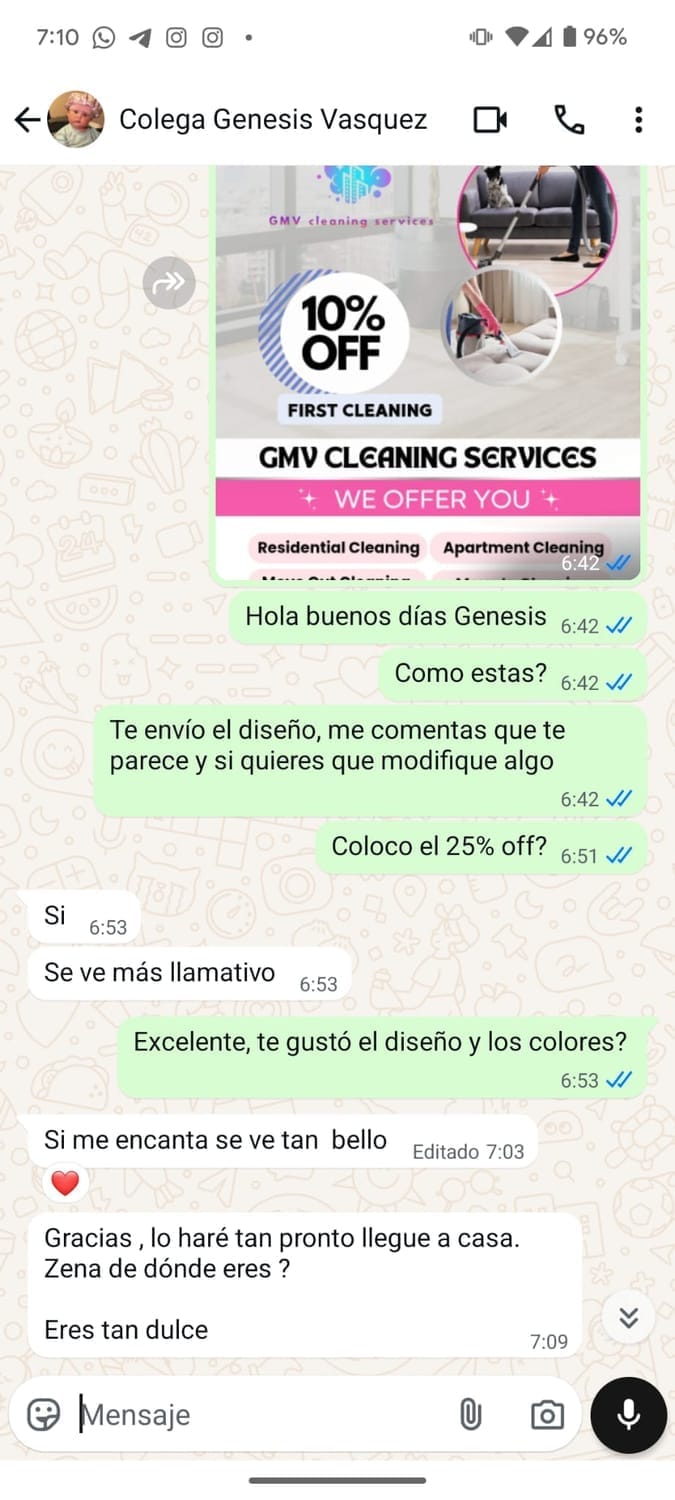Record a voice message with the microphone
675x1500 pixels.
click(x=628, y=1414)
